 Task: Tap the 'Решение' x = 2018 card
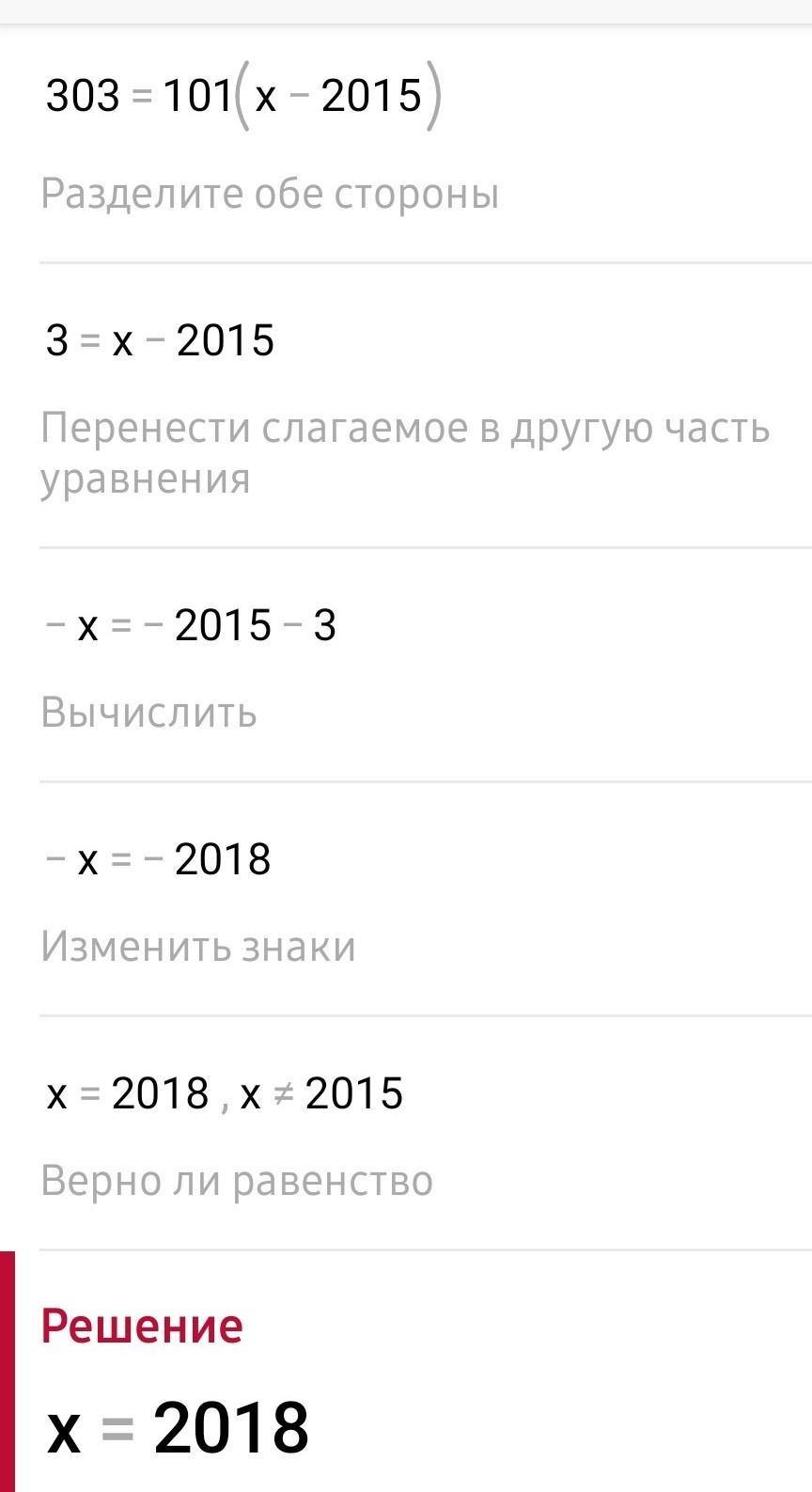406,1373
